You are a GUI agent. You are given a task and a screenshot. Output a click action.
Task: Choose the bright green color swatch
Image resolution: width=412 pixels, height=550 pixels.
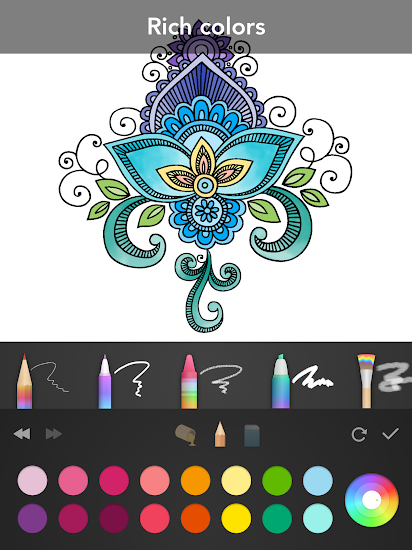click(277, 480)
